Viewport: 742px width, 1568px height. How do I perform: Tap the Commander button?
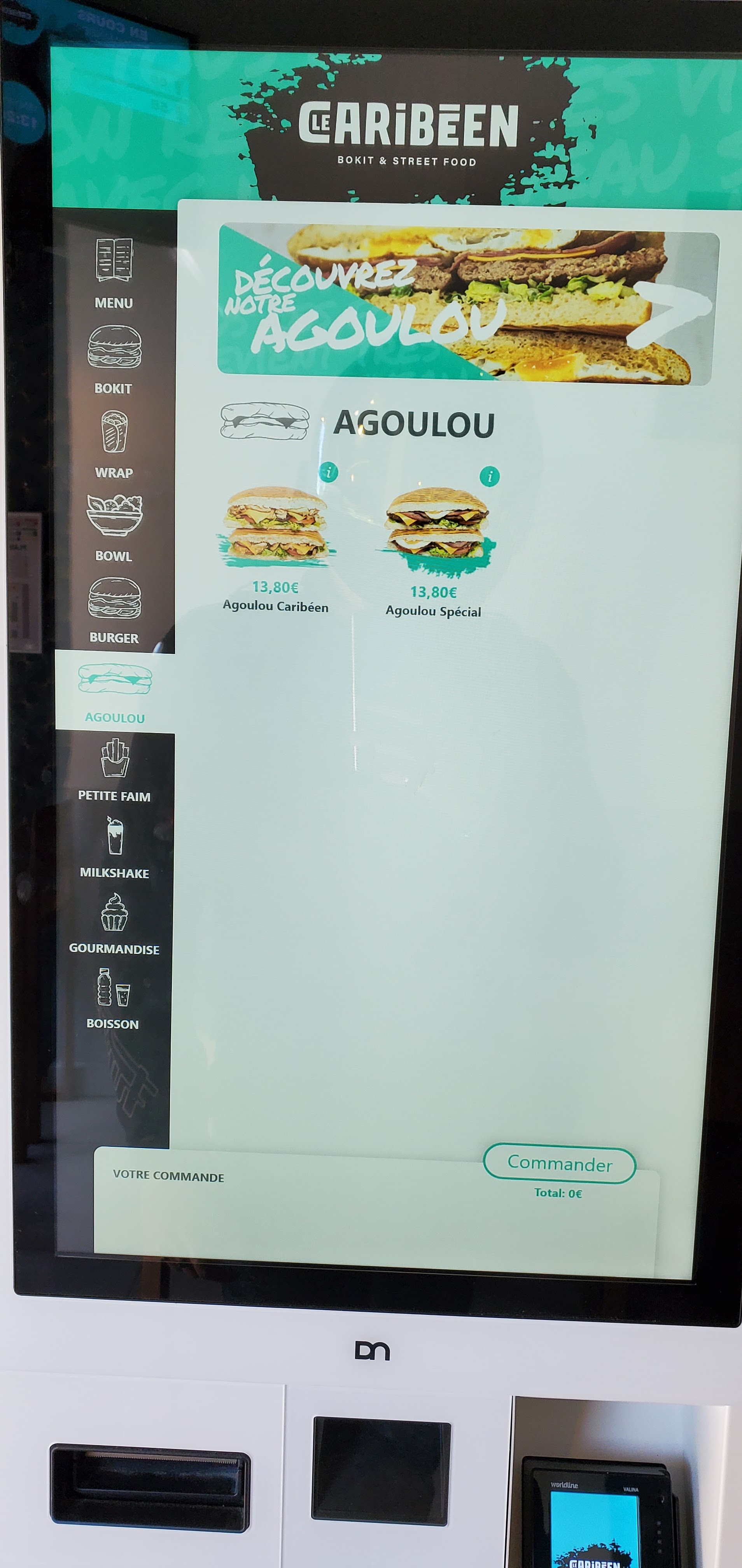pyautogui.click(x=559, y=1164)
